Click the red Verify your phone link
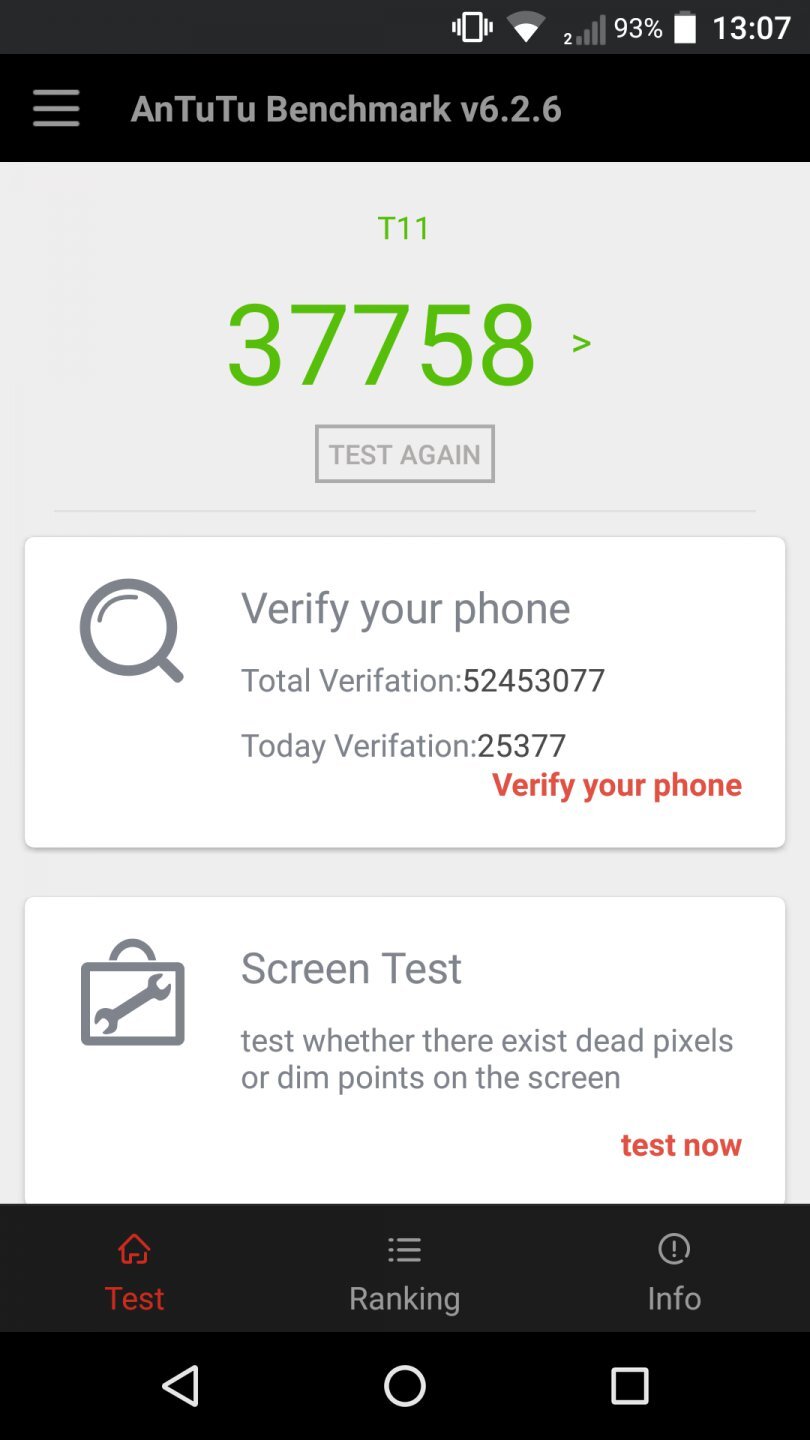The image size is (810, 1440). 616,785
